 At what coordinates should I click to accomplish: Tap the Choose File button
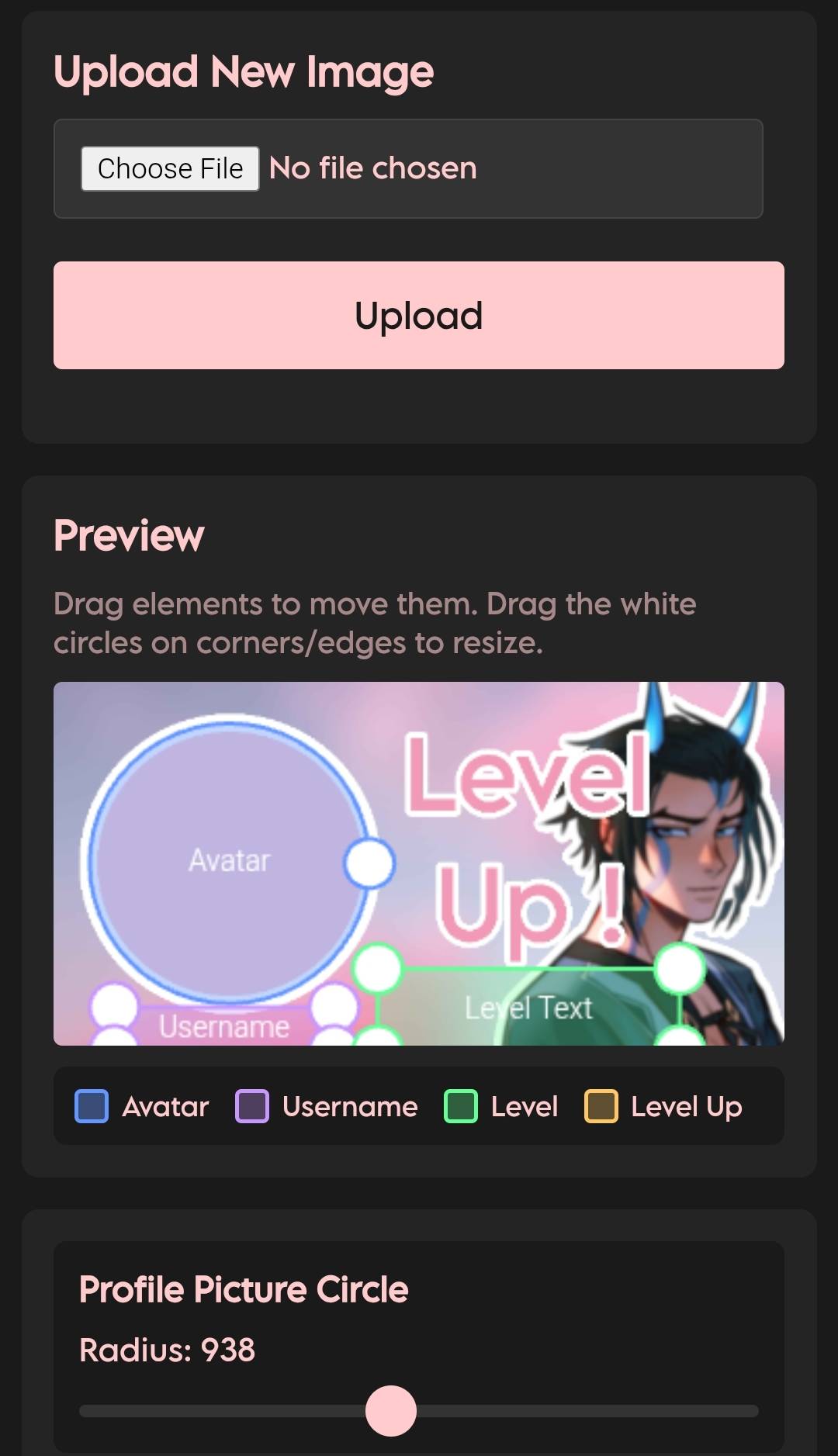click(x=170, y=168)
